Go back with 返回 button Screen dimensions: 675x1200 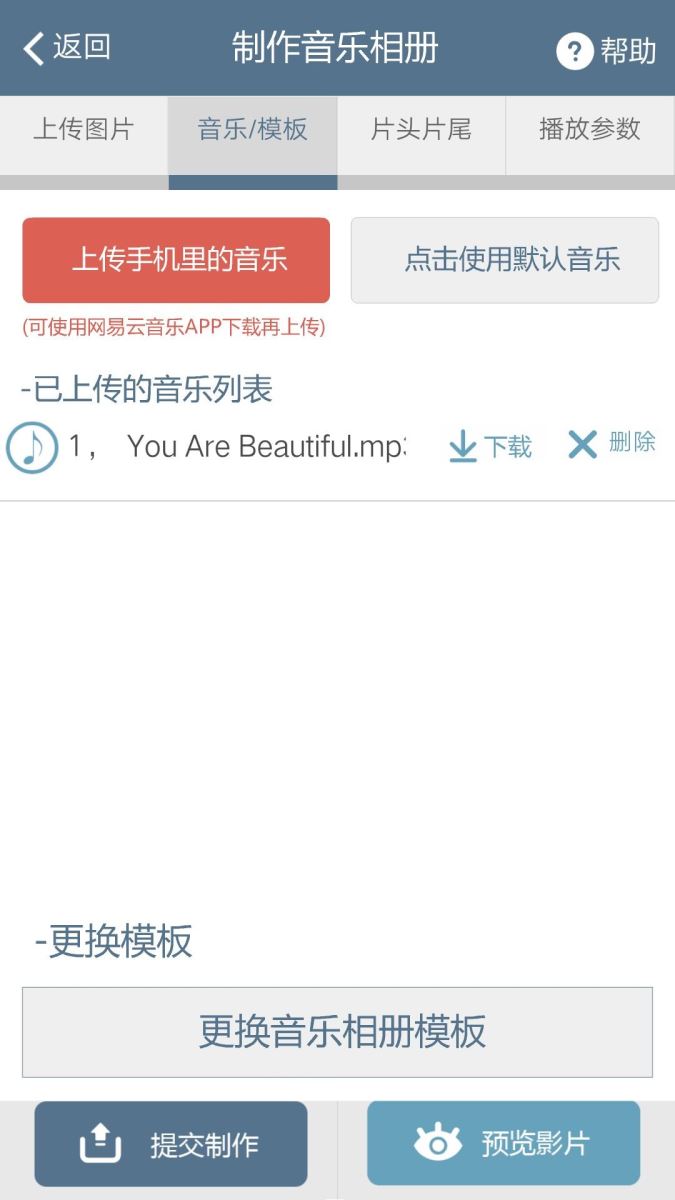point(66,47)
